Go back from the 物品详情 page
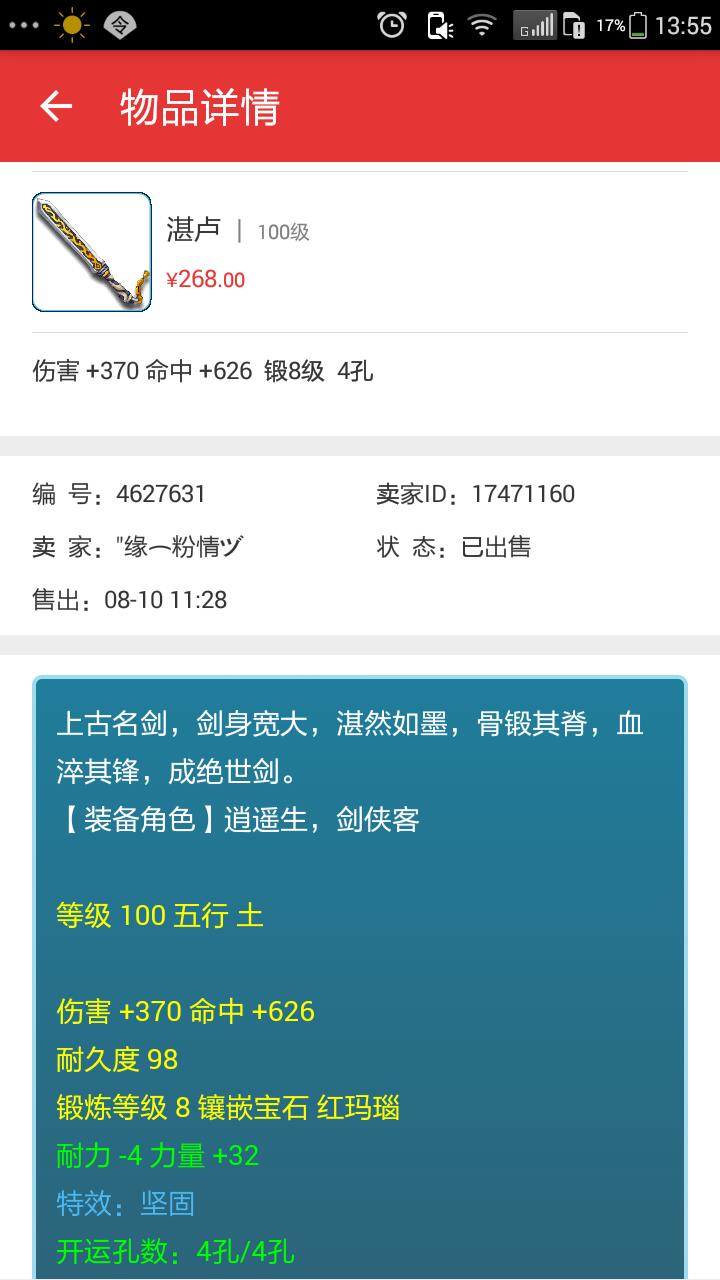Viewport: 720px width, 1280px height. pyautogui.click(x=56, y=107)
